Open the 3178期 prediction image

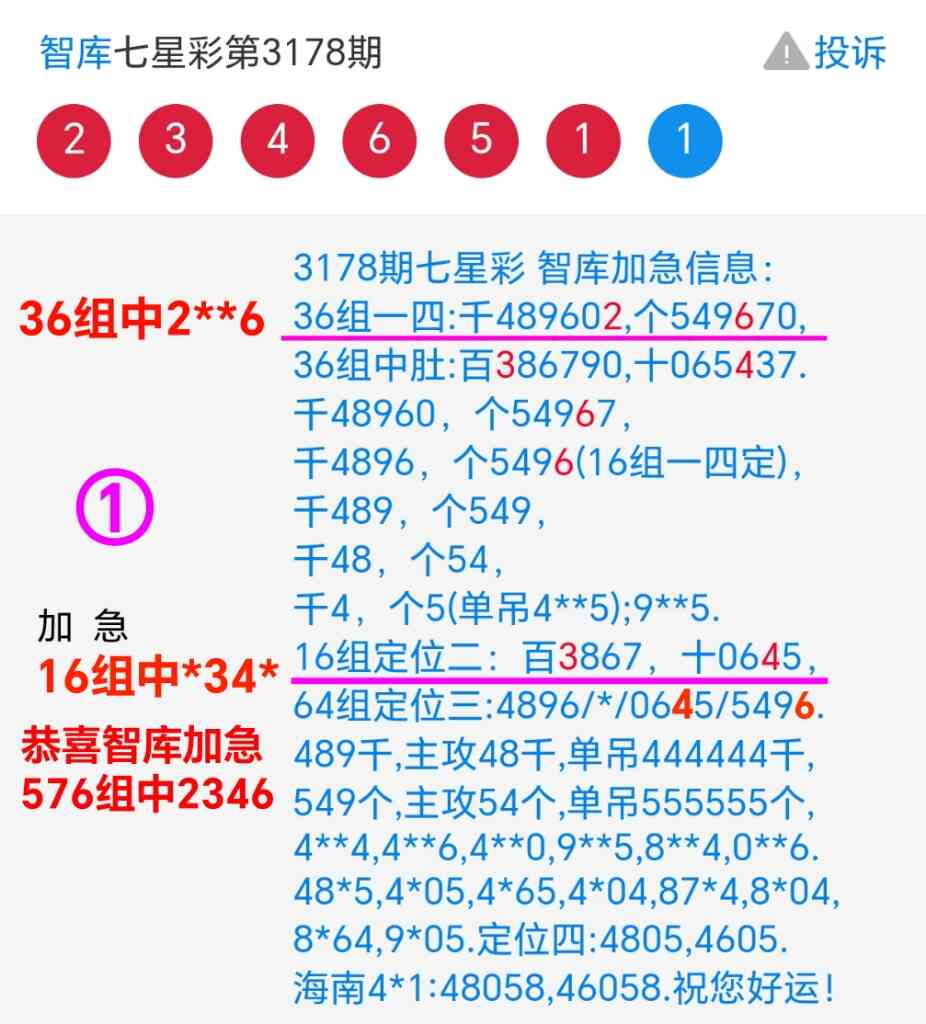463,620
